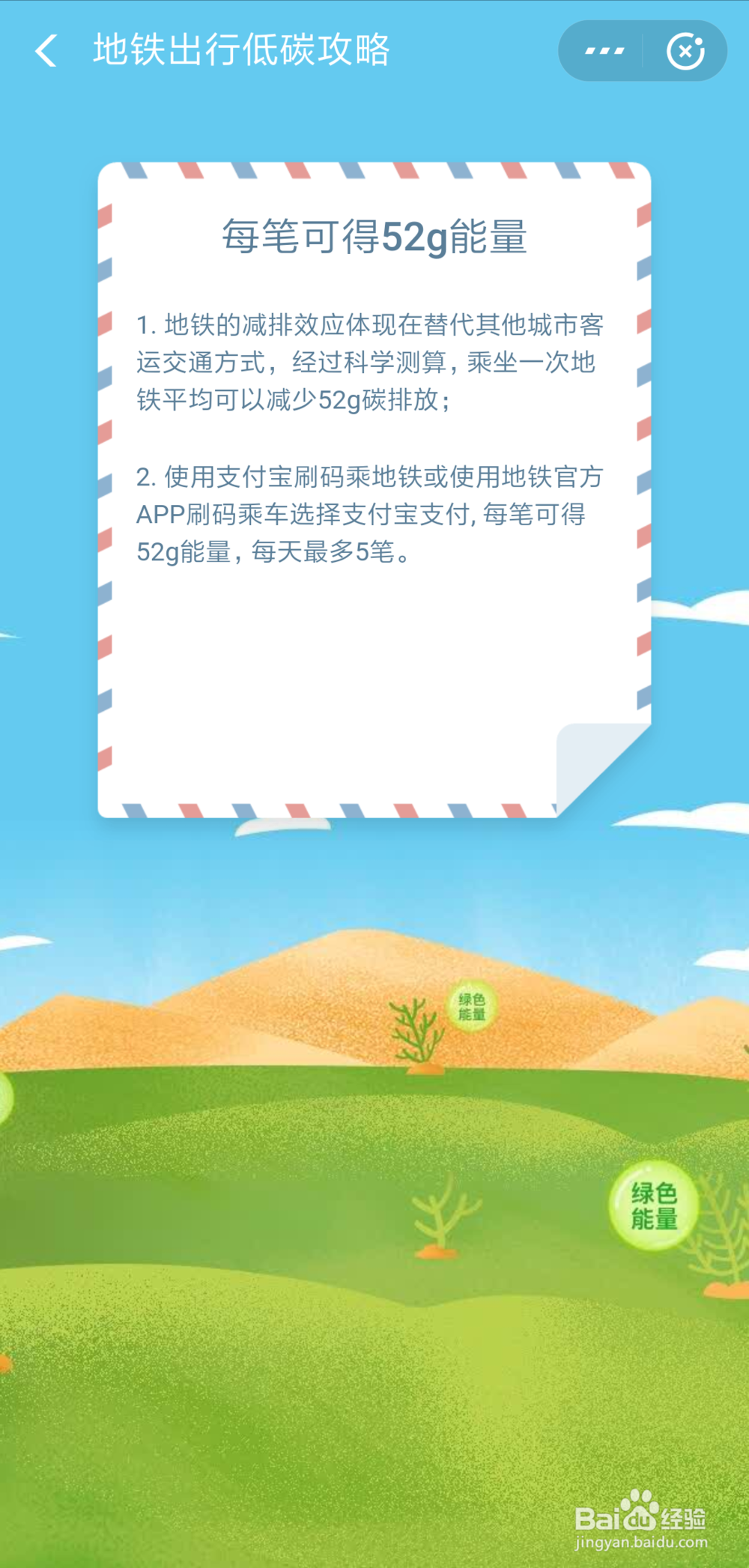The width and height of the screenshot is (749, 1568).
Task: Select the 地铁出行低碳攻略 title bar
Action: click(x=241, y=51)
